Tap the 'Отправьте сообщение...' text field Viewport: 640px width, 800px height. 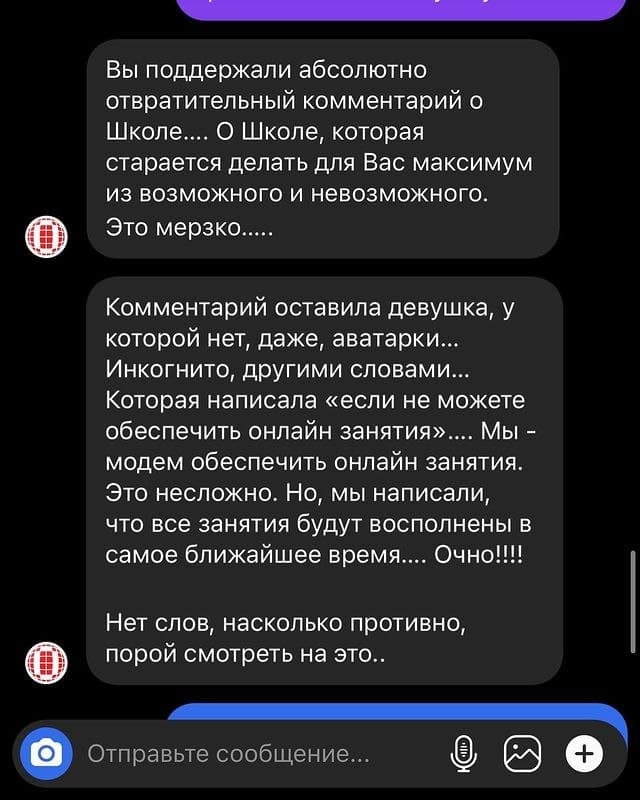(x=250, y=754)
